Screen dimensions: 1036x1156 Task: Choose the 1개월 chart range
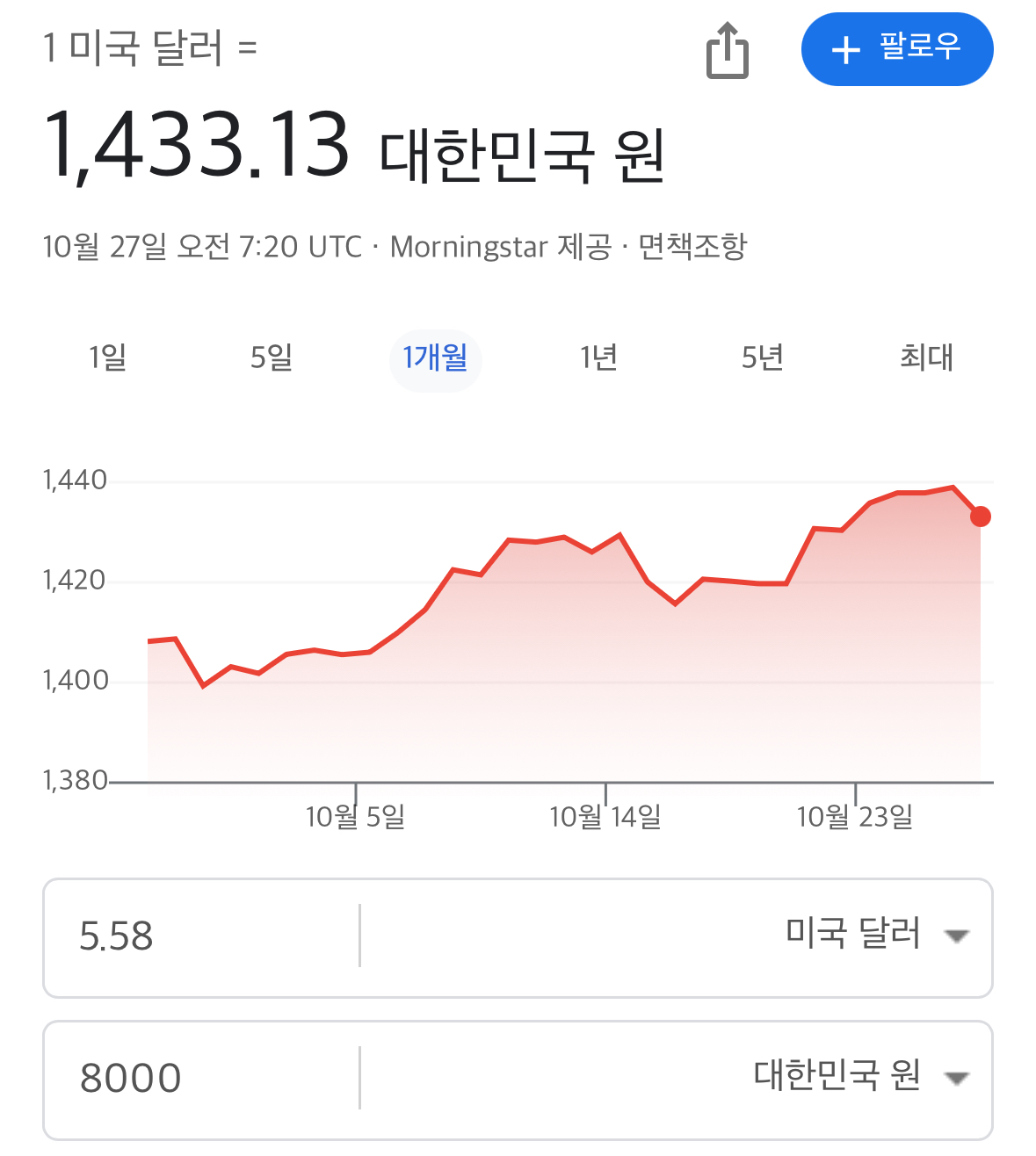[x=435, y=358]
